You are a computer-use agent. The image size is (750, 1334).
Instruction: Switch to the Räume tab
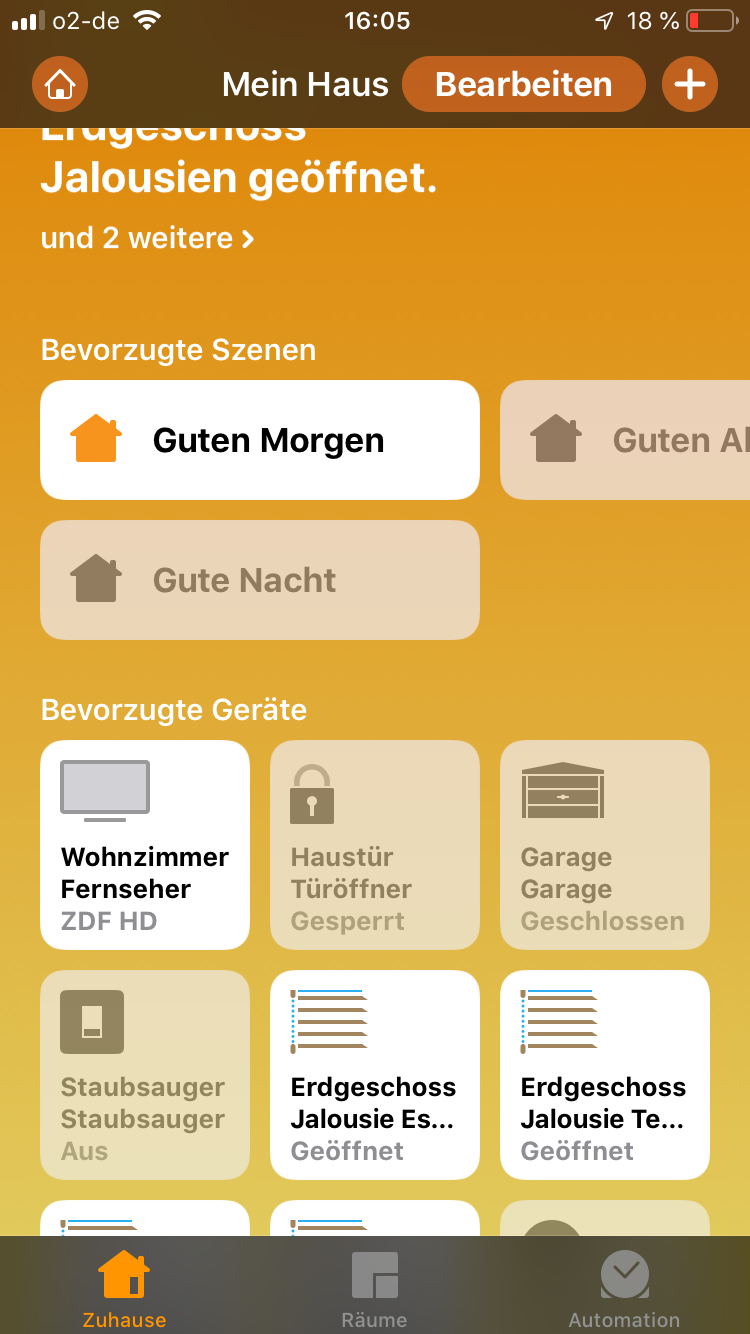375,1288
